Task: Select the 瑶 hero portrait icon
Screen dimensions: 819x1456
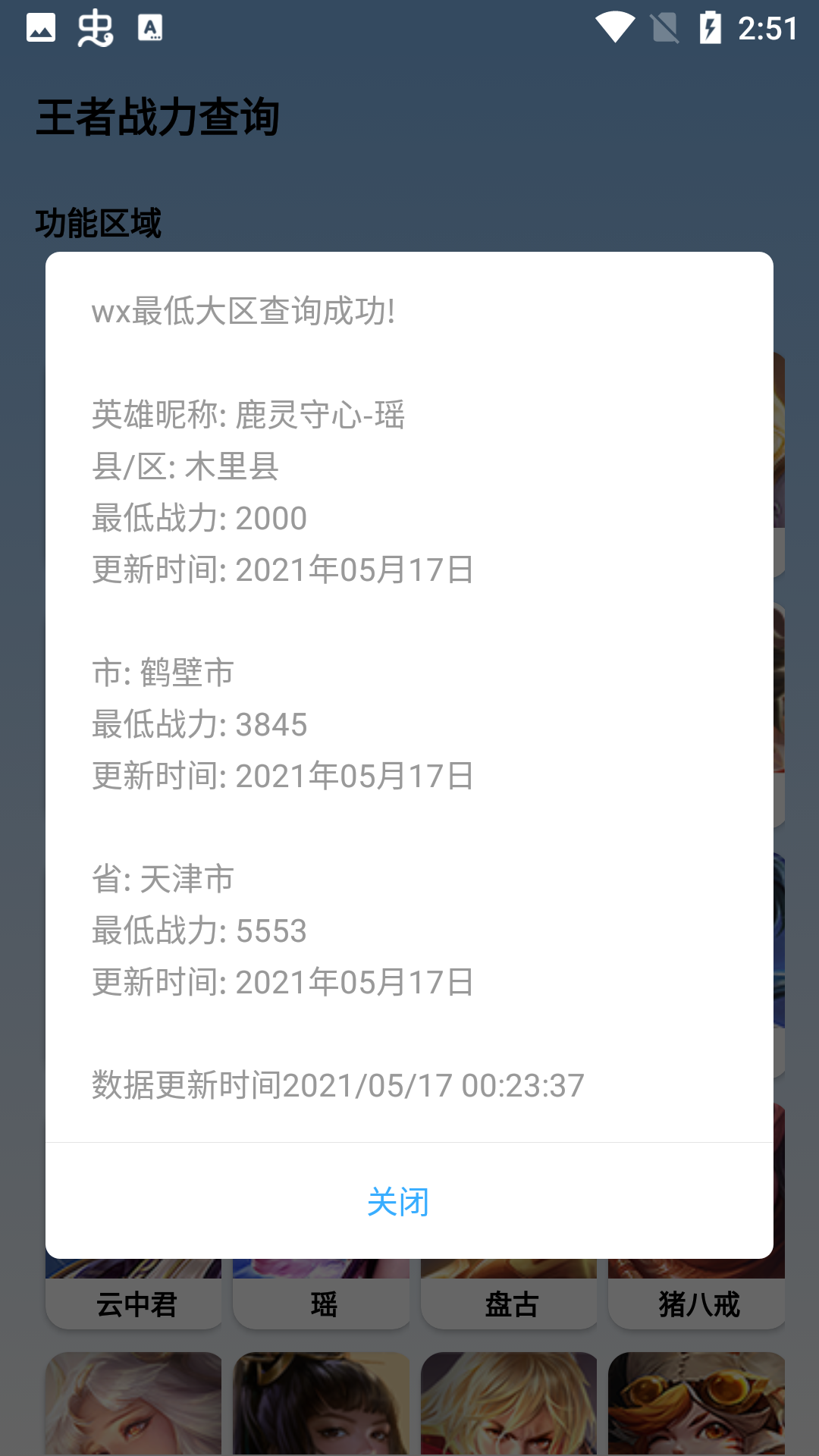Action: pyautogui.click(x=322, y=1304)
